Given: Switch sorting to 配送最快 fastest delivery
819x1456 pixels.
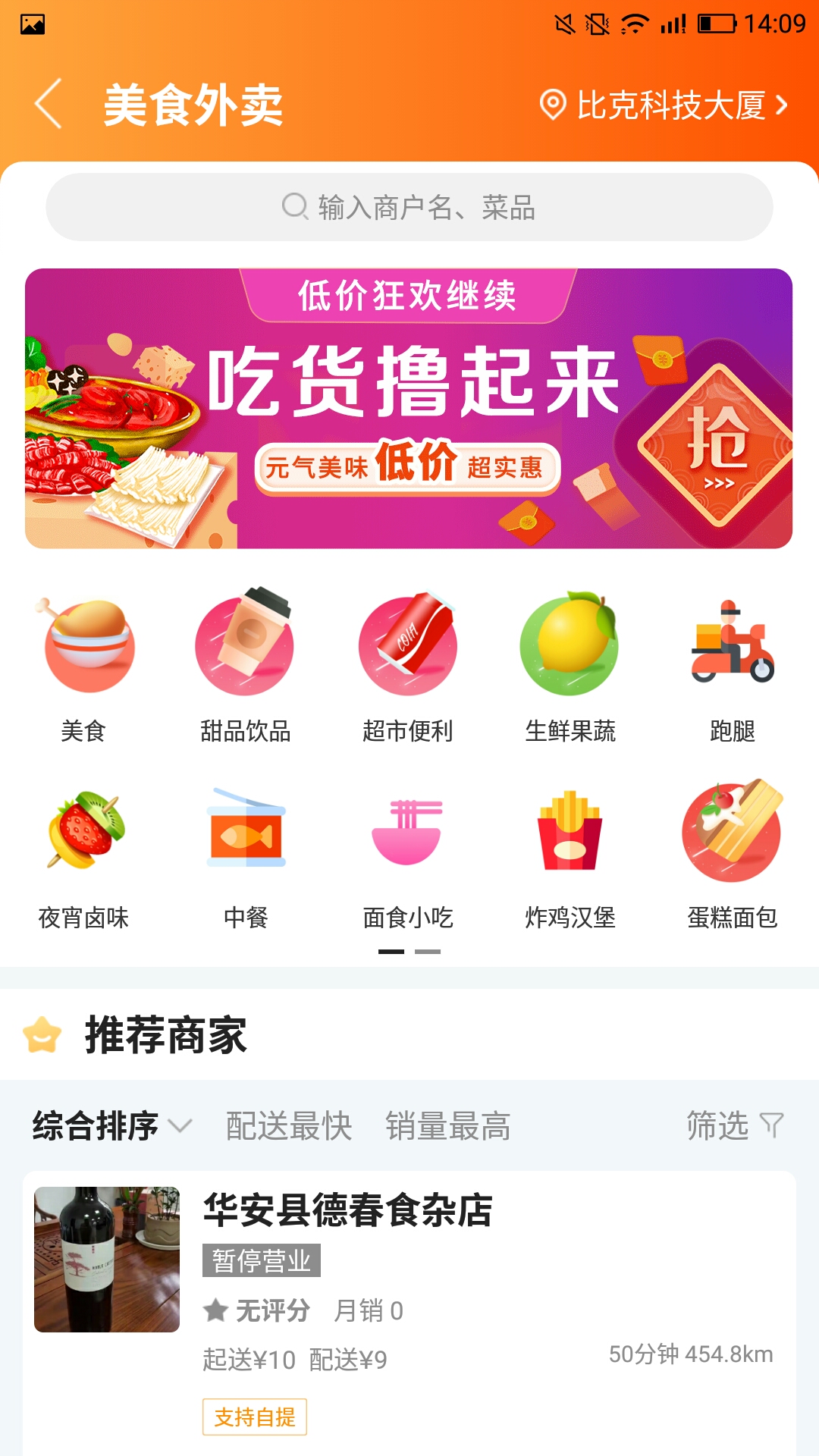Looking at the screenshot, I should coord(289,1128).
